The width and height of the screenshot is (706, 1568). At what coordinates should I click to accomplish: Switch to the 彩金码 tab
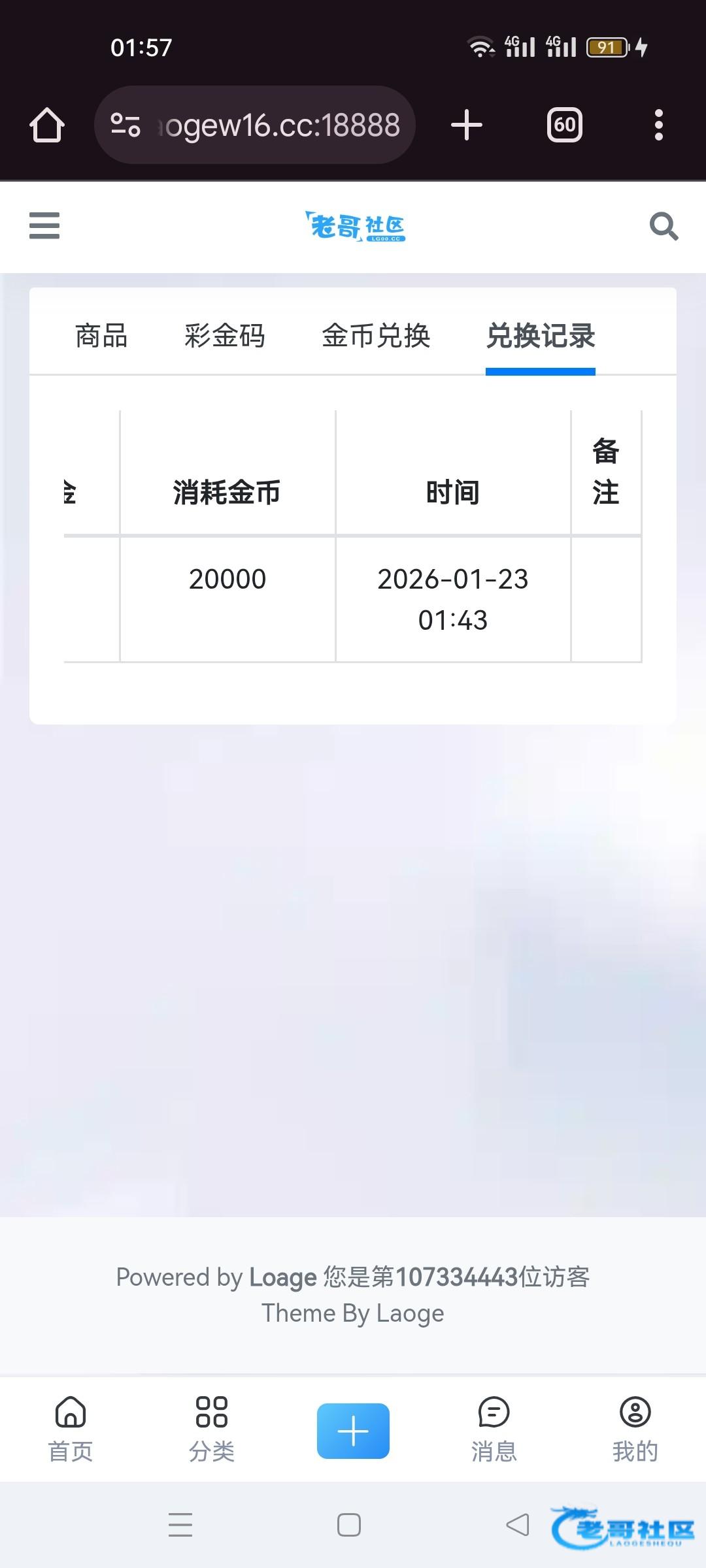[x=224, y=336]
